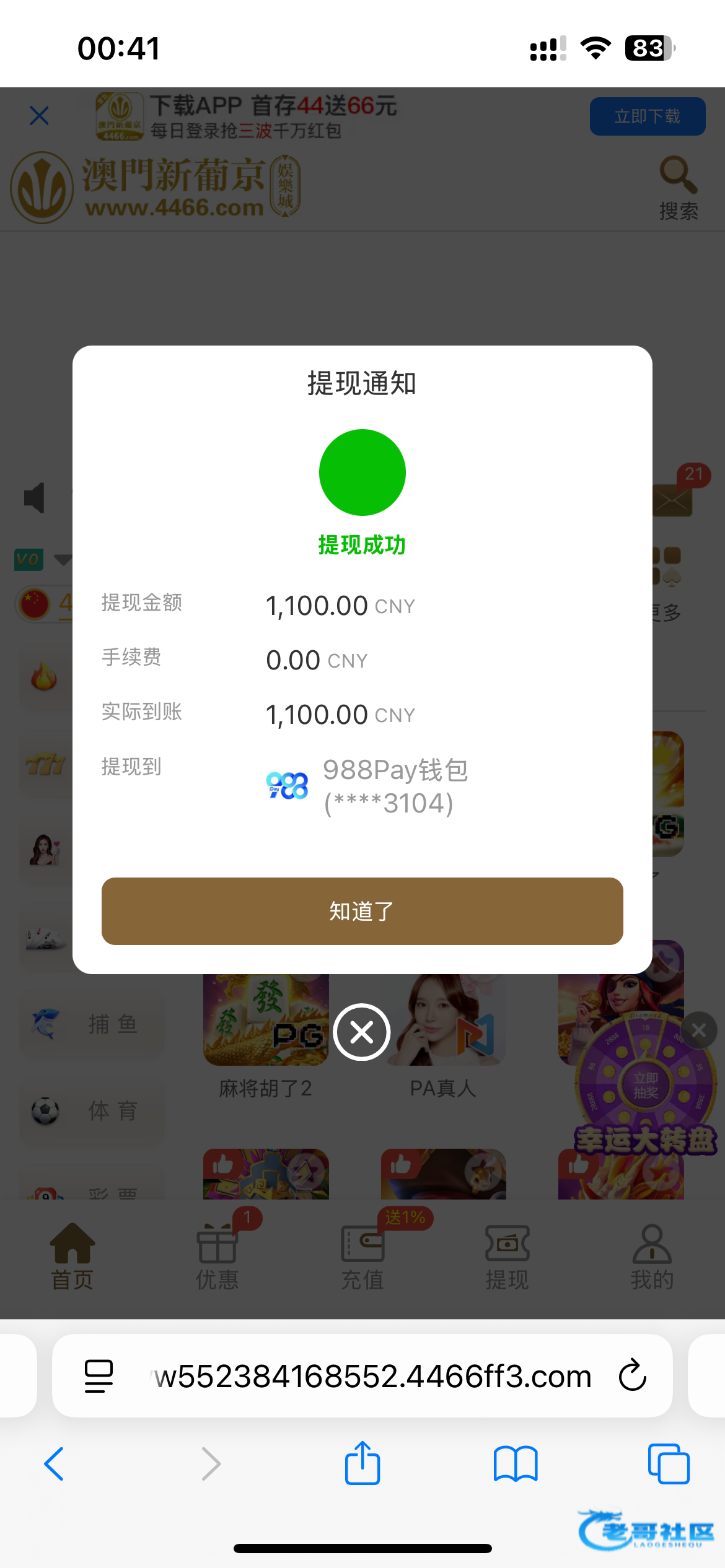Open the 我的 profile tab

[652, 1257]
